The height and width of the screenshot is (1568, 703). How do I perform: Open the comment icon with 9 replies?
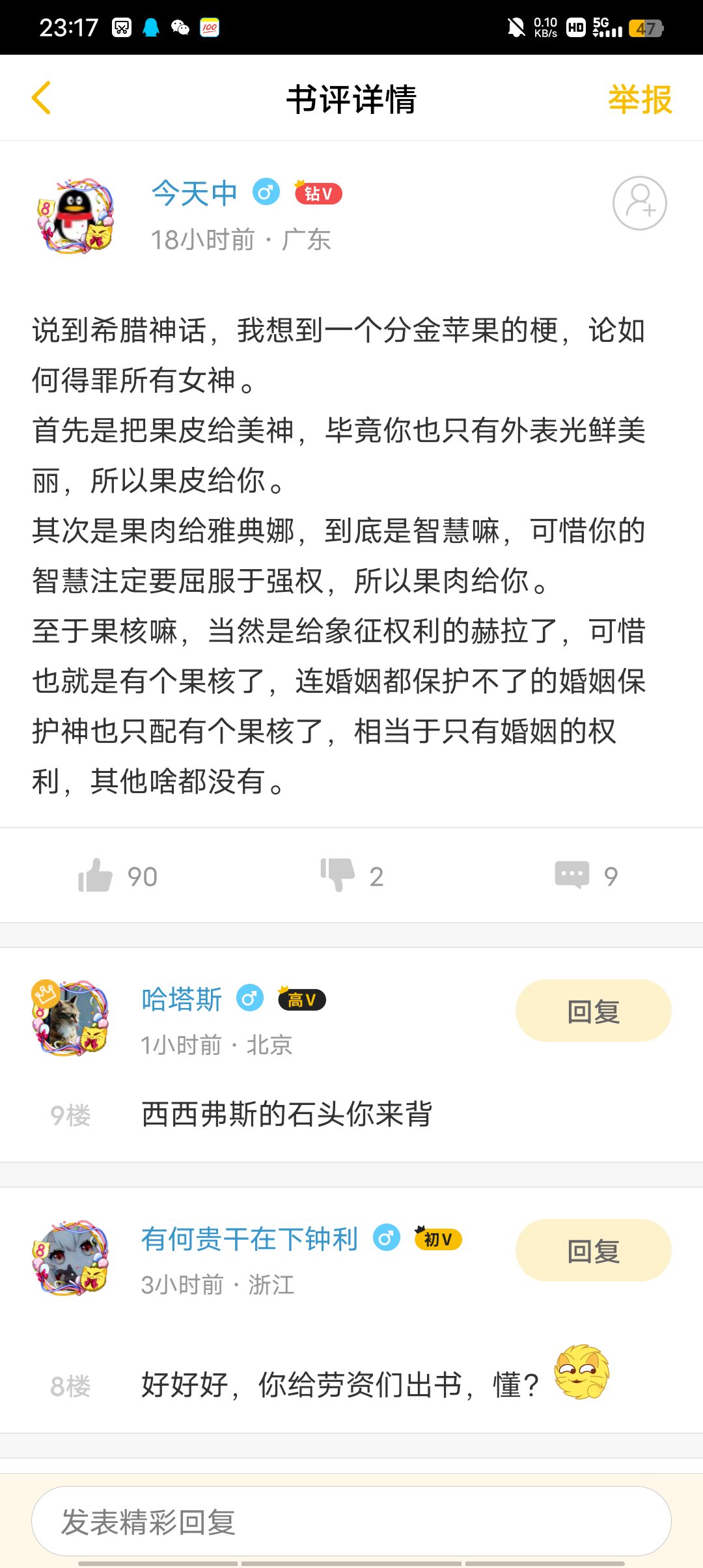(572, 875)
